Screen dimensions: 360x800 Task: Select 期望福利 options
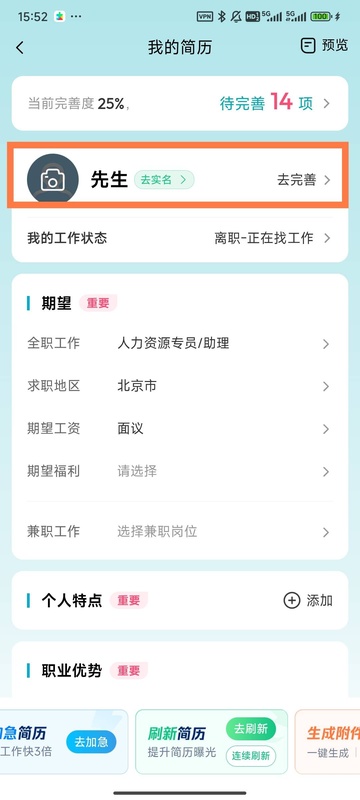click(x=179, y=471)
